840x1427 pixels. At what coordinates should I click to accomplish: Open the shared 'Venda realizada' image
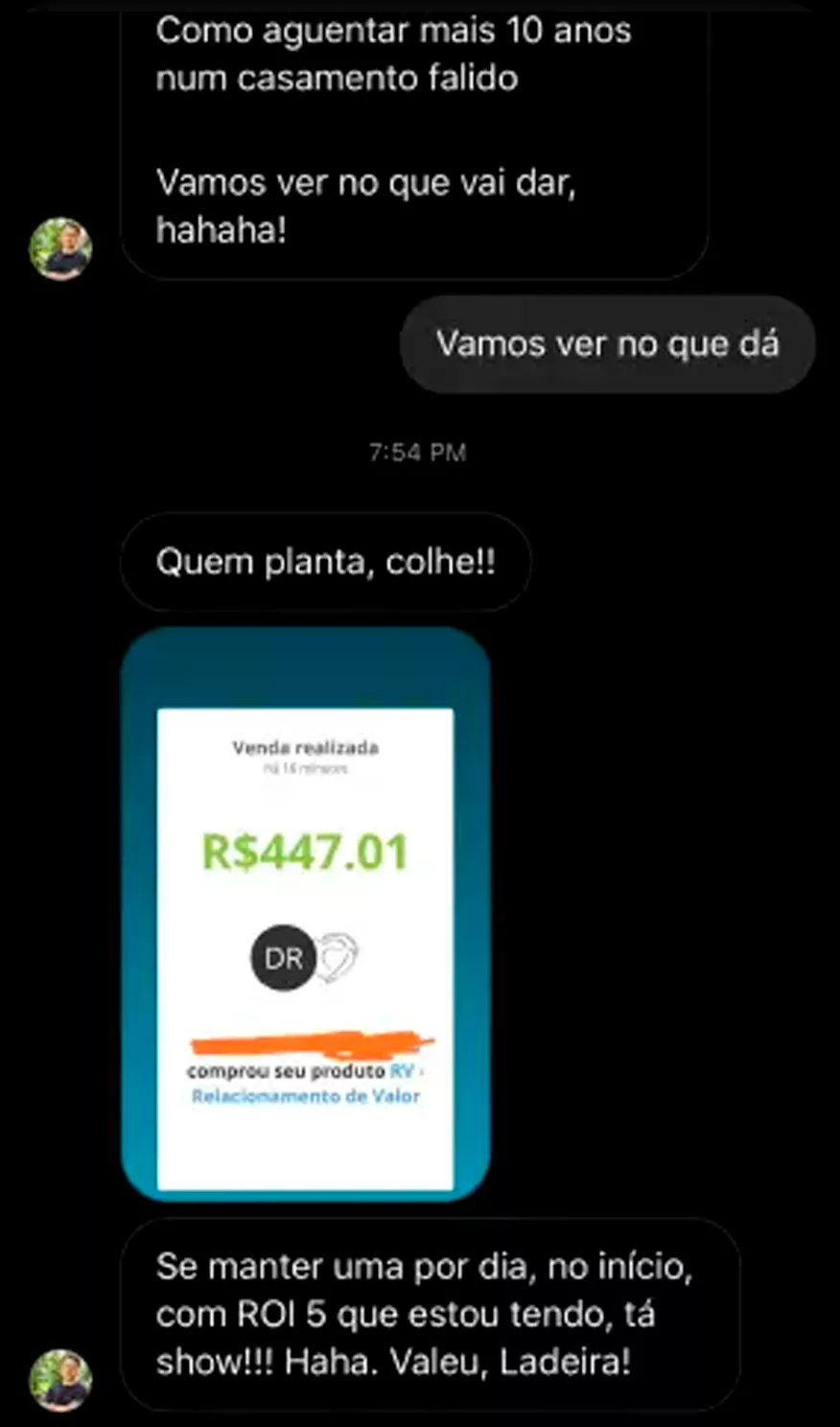click(305, 914)
